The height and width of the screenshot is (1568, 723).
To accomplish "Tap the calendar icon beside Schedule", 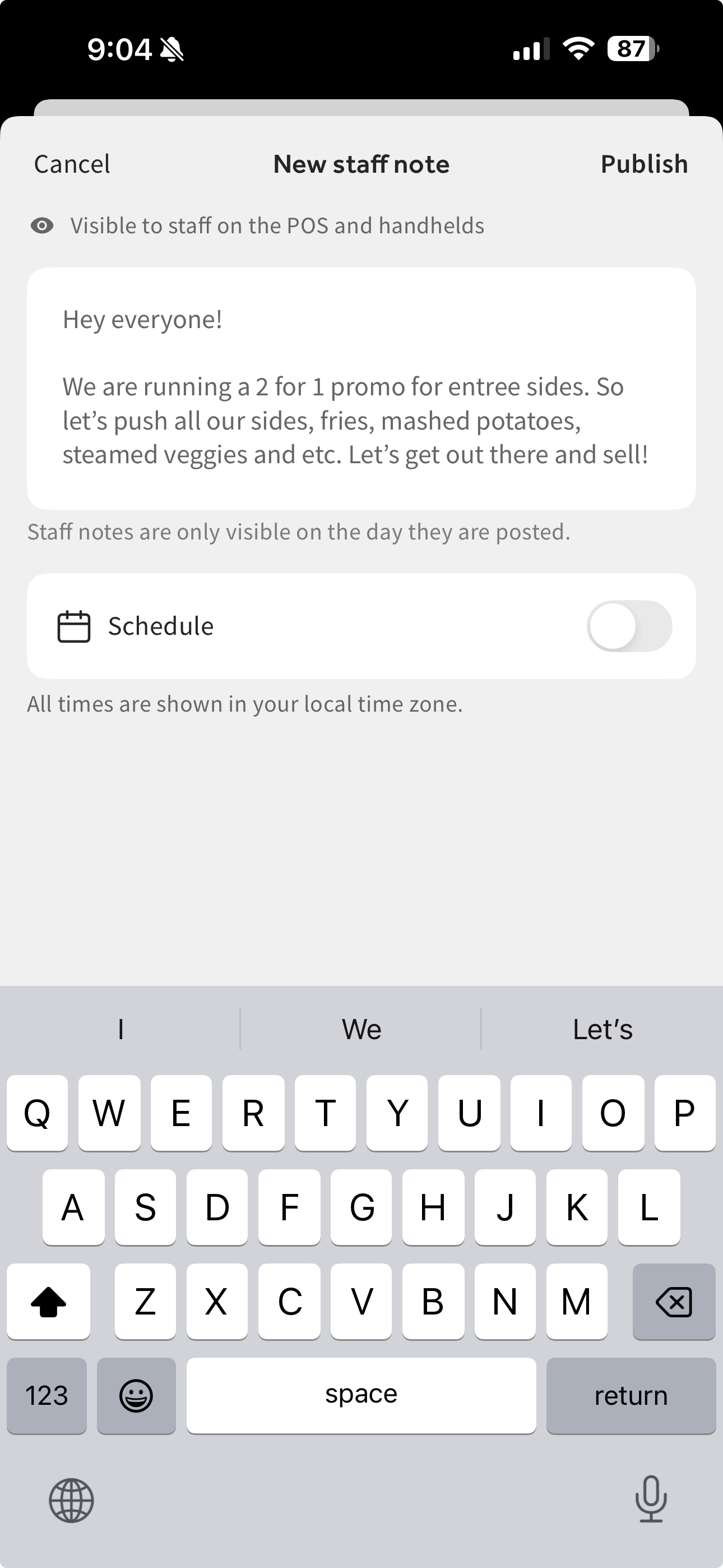I will [x=73, y=626].
